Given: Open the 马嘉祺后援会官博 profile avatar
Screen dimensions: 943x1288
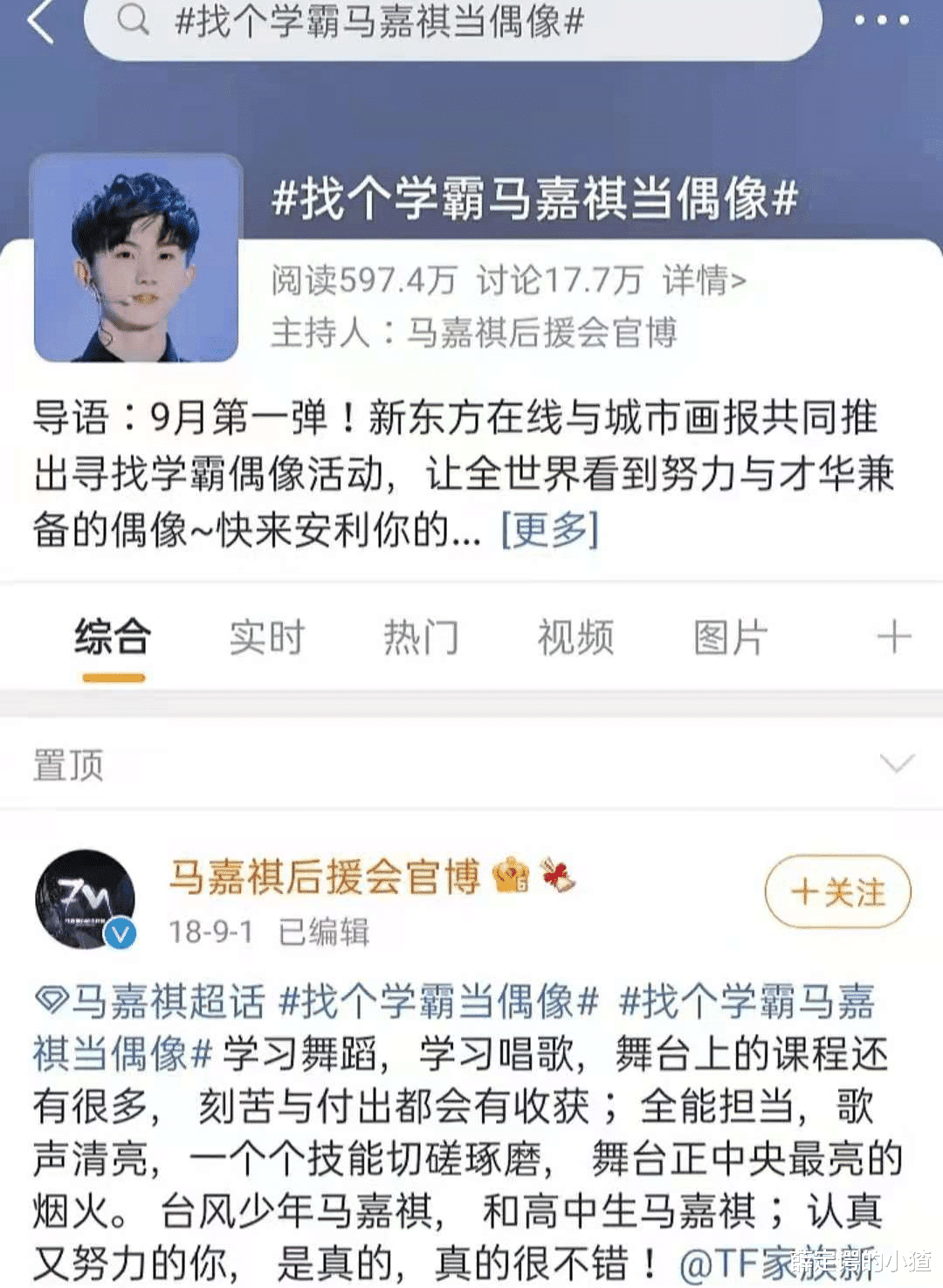Looking at the screenshot, I should (86, 899).
